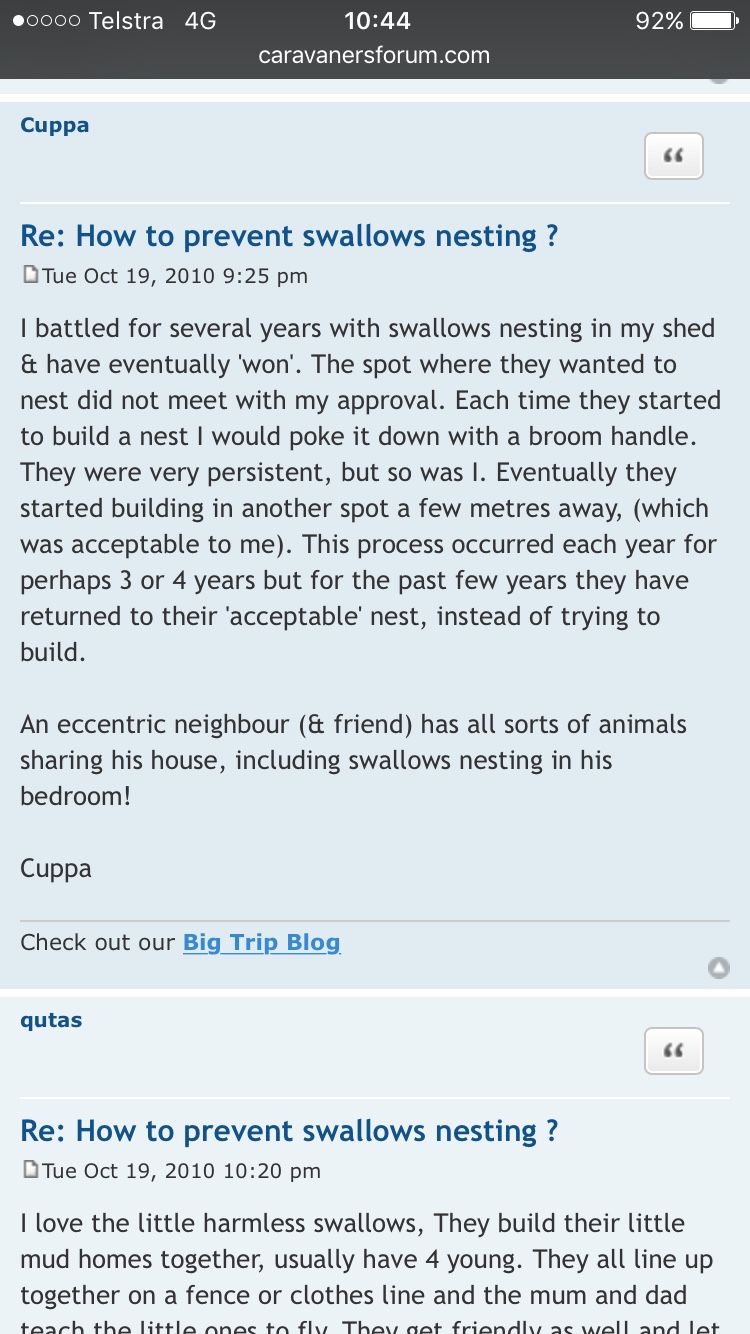Open Cuppa's post title link

(289, 236)
